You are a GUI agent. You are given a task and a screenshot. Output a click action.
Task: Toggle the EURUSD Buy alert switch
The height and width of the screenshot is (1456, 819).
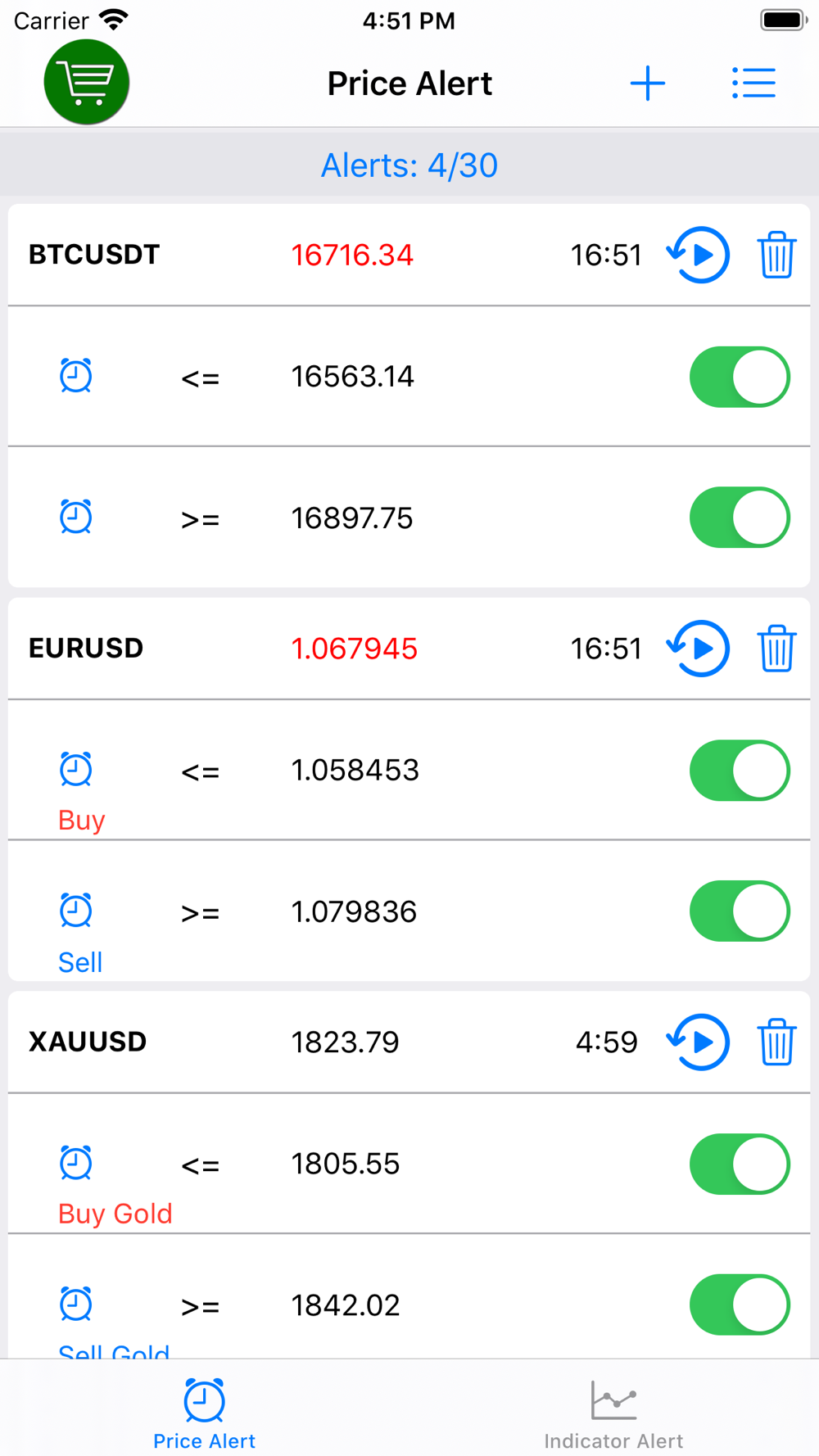click(739, 771)
